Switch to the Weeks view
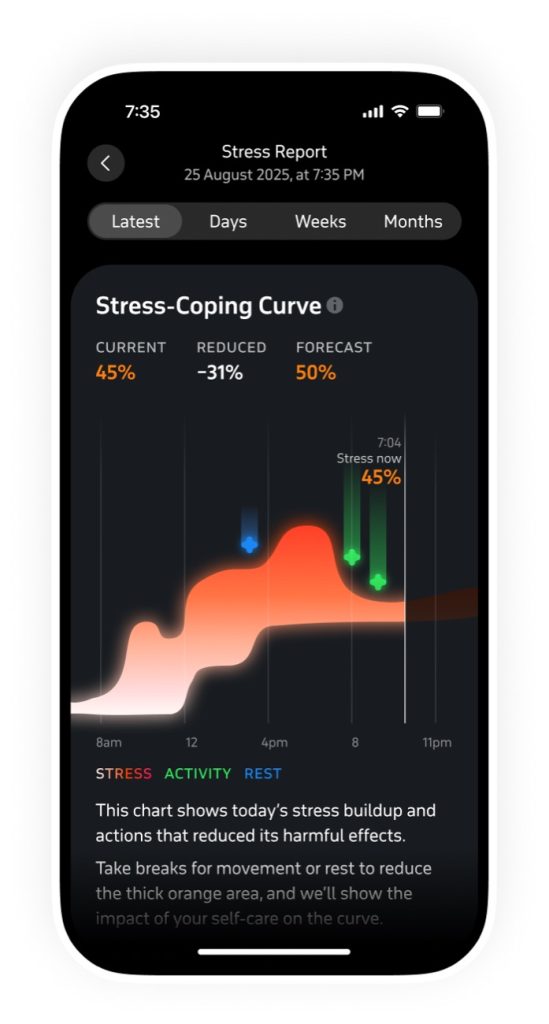 coord(320,221)
